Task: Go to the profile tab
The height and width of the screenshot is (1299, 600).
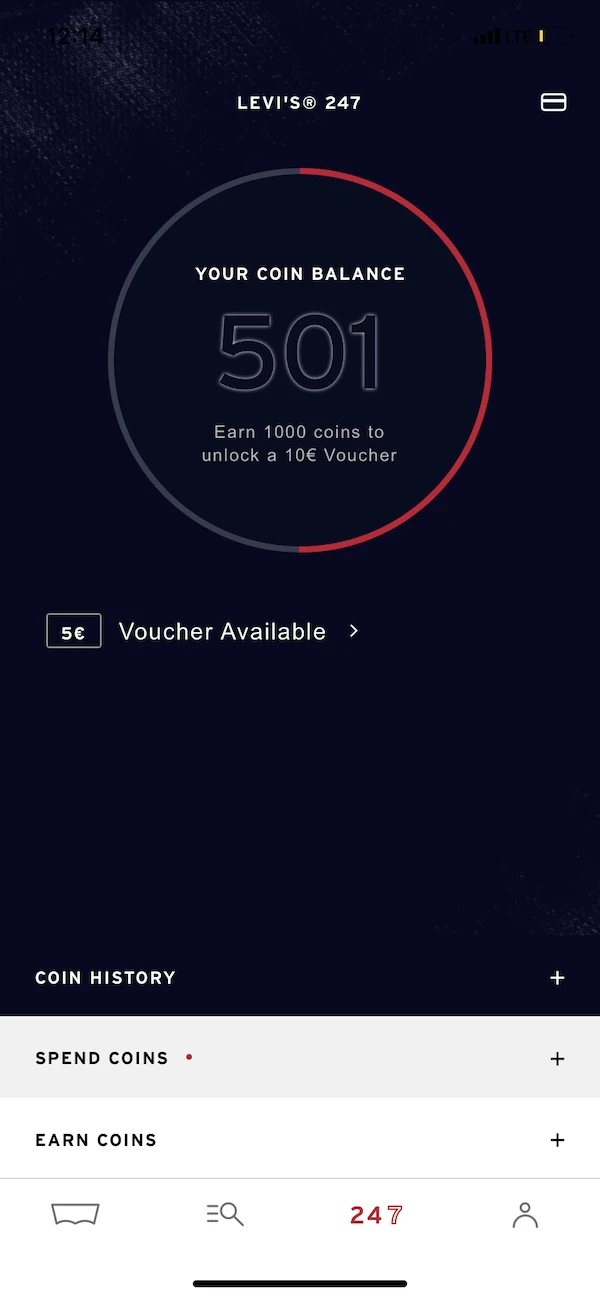Action: click(525, 1215)
